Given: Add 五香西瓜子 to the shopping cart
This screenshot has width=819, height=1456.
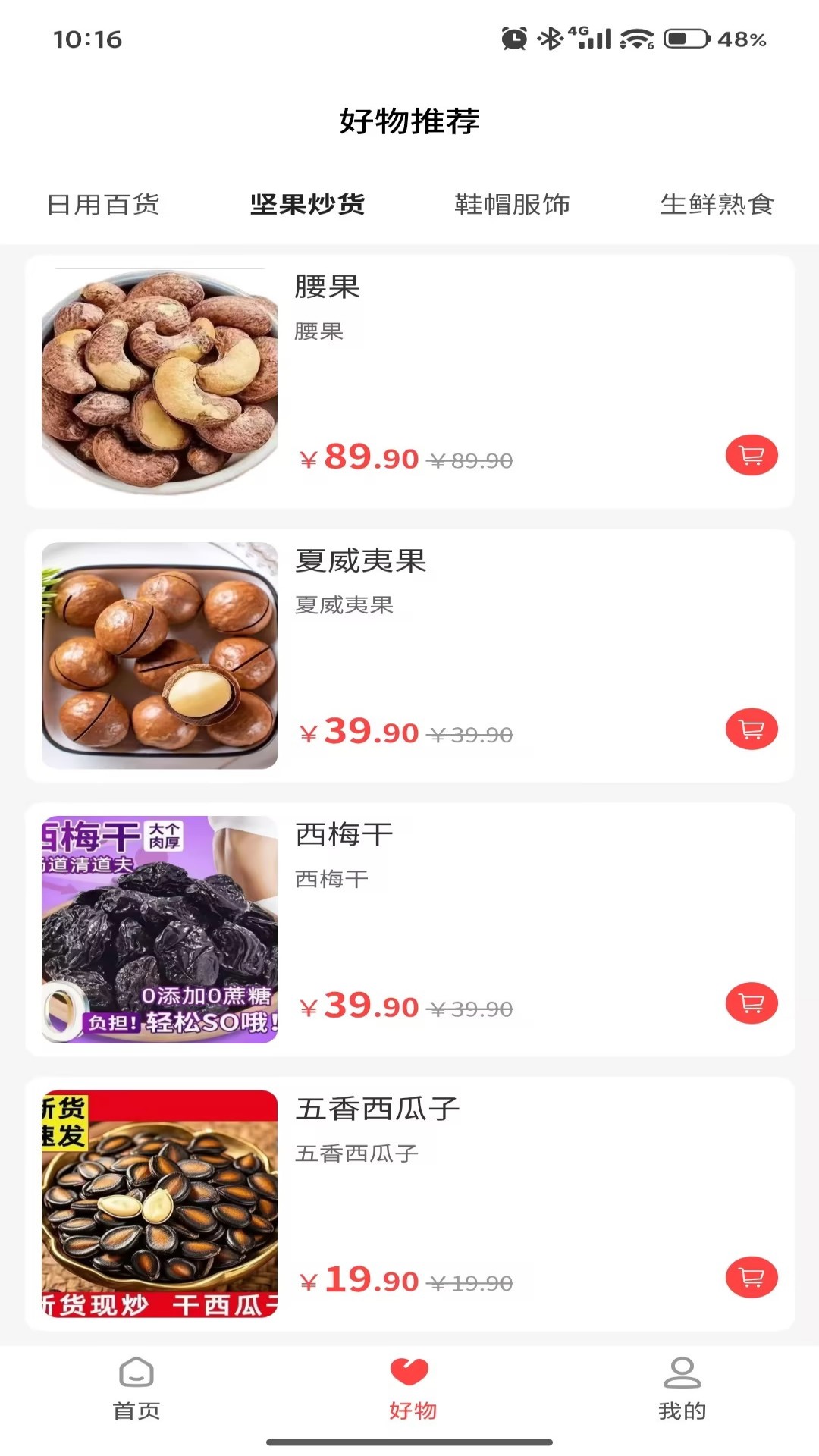Looking at the screenshot, I should pyautogui.click(x=751, y=1275).
